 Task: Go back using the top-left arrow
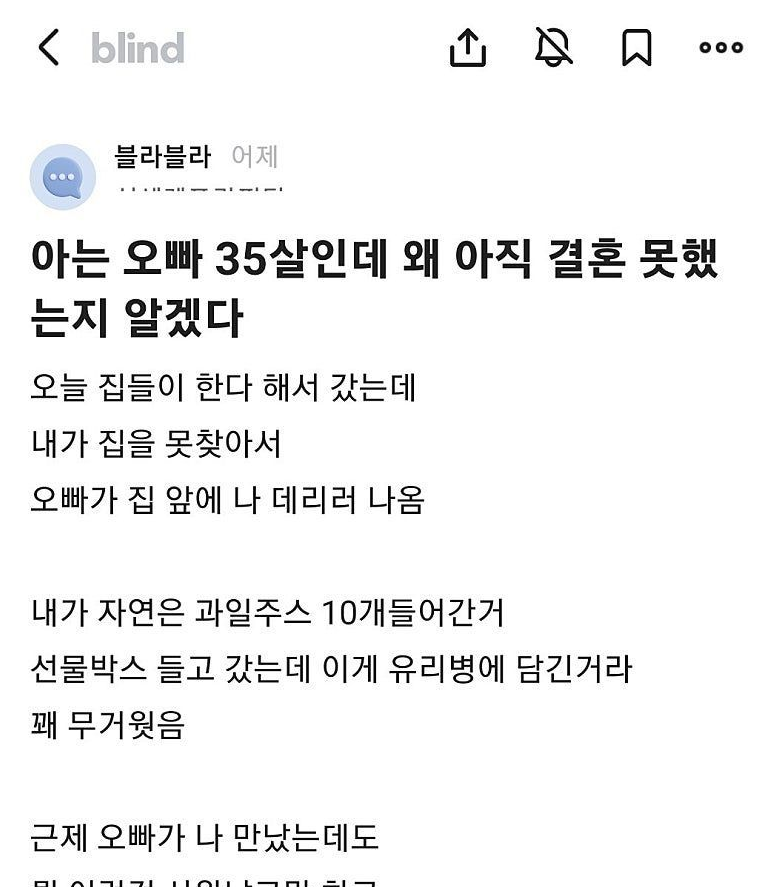pos(48,47)
